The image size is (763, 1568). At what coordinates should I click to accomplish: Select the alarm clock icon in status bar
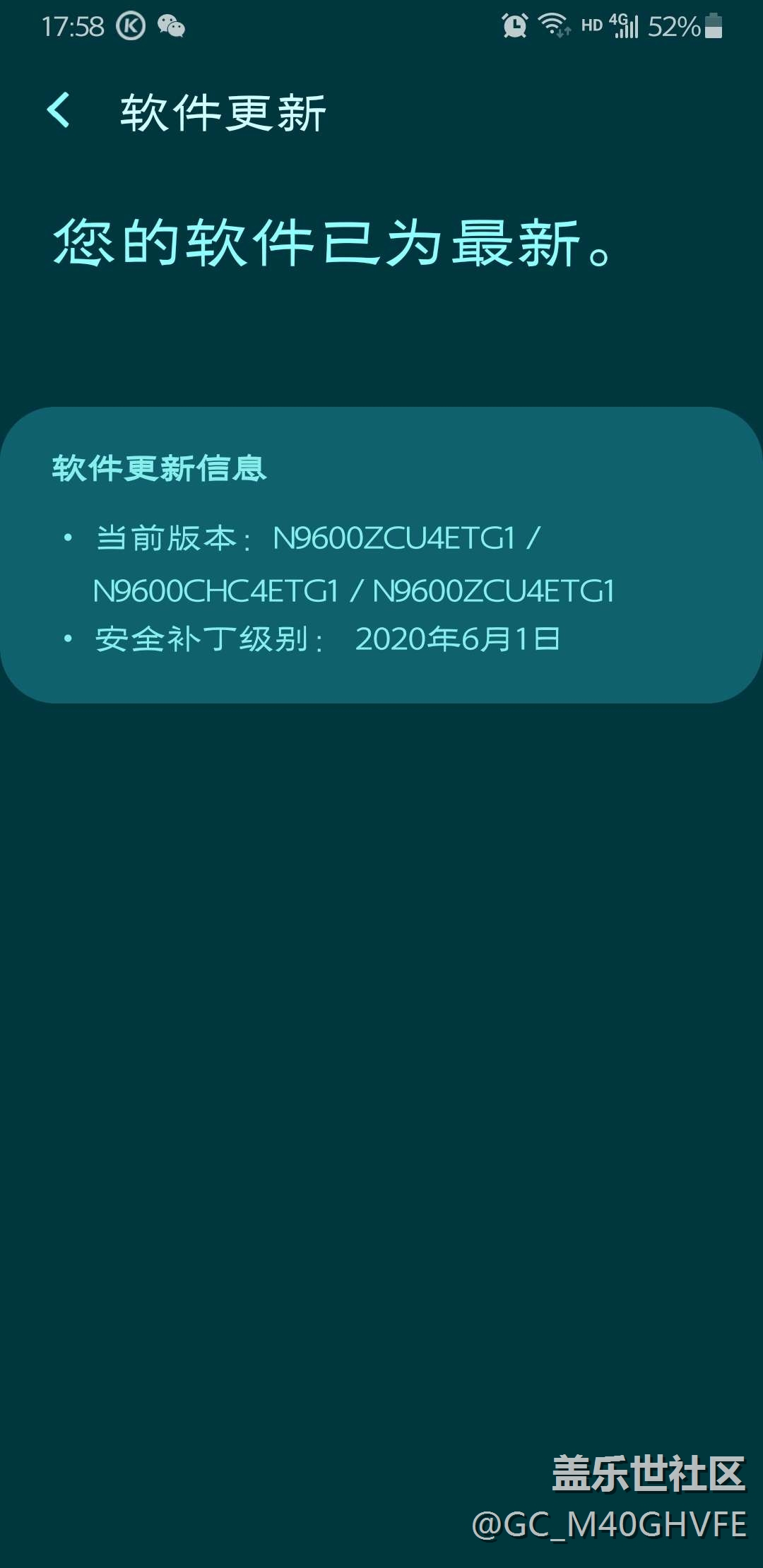click(x=515, y=25)
